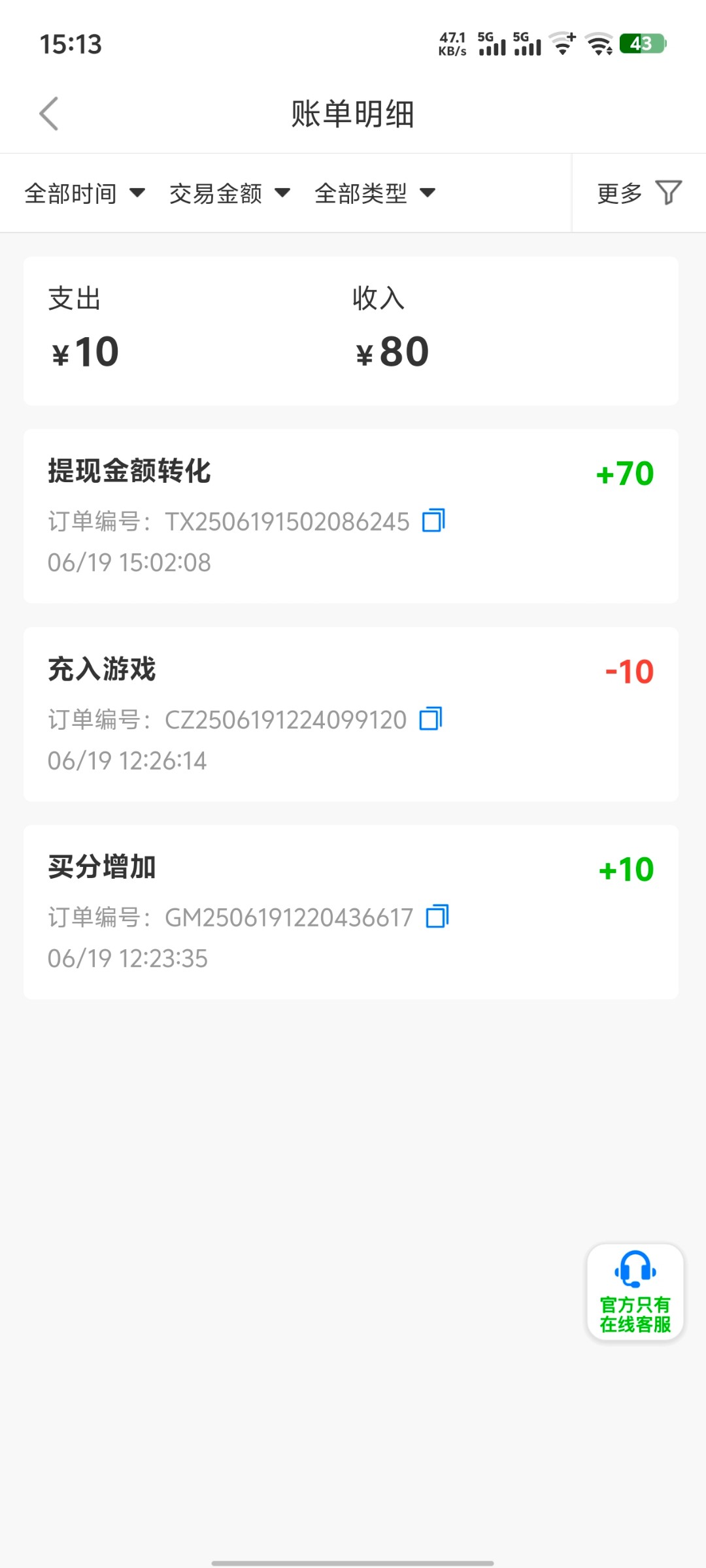The width and height of the screenshot is (706, 1568).
Task: Contact 官方只有在线客服 support
Action: pos(635,1292)
